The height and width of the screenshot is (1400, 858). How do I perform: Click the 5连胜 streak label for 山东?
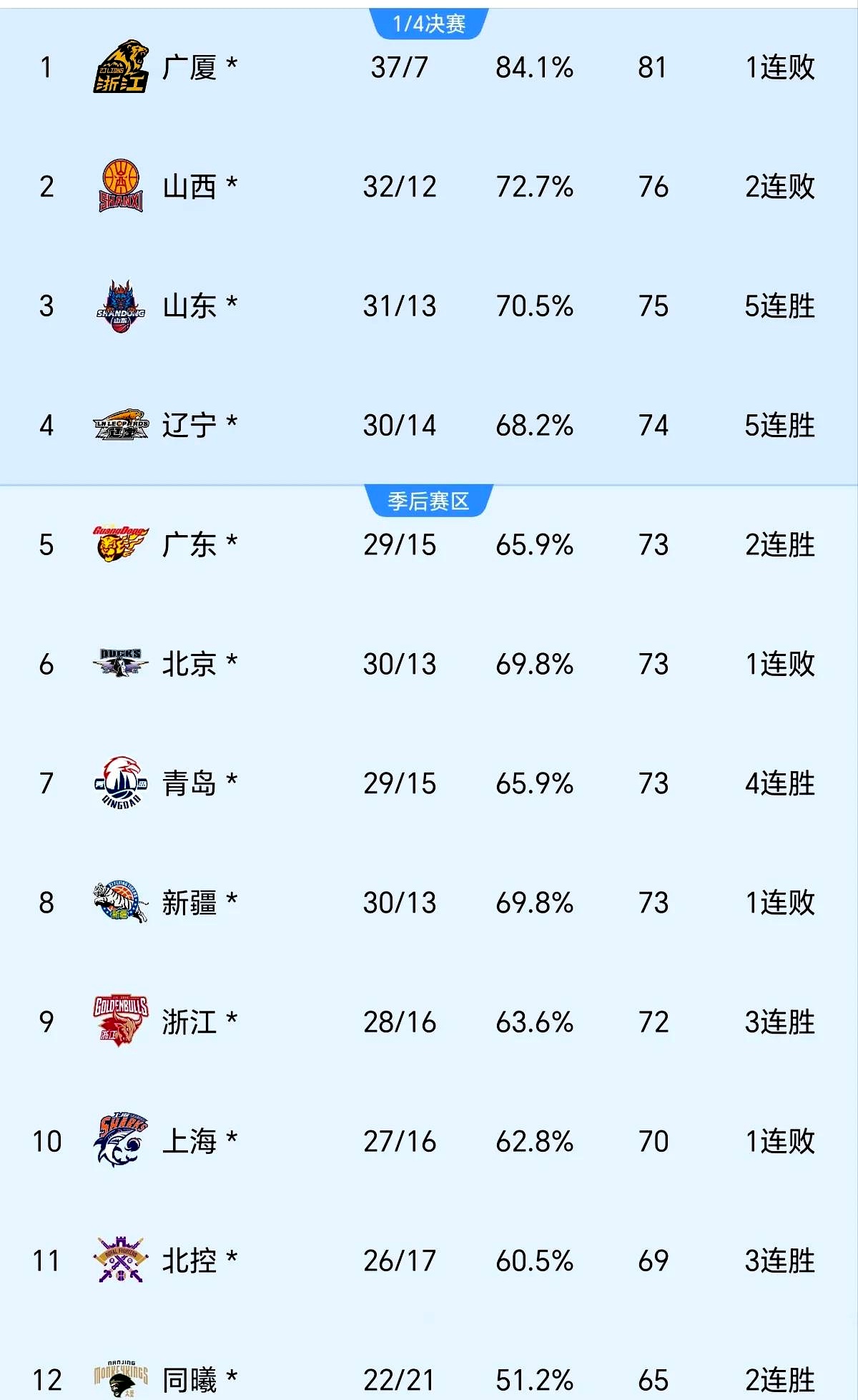pos(779,306)
